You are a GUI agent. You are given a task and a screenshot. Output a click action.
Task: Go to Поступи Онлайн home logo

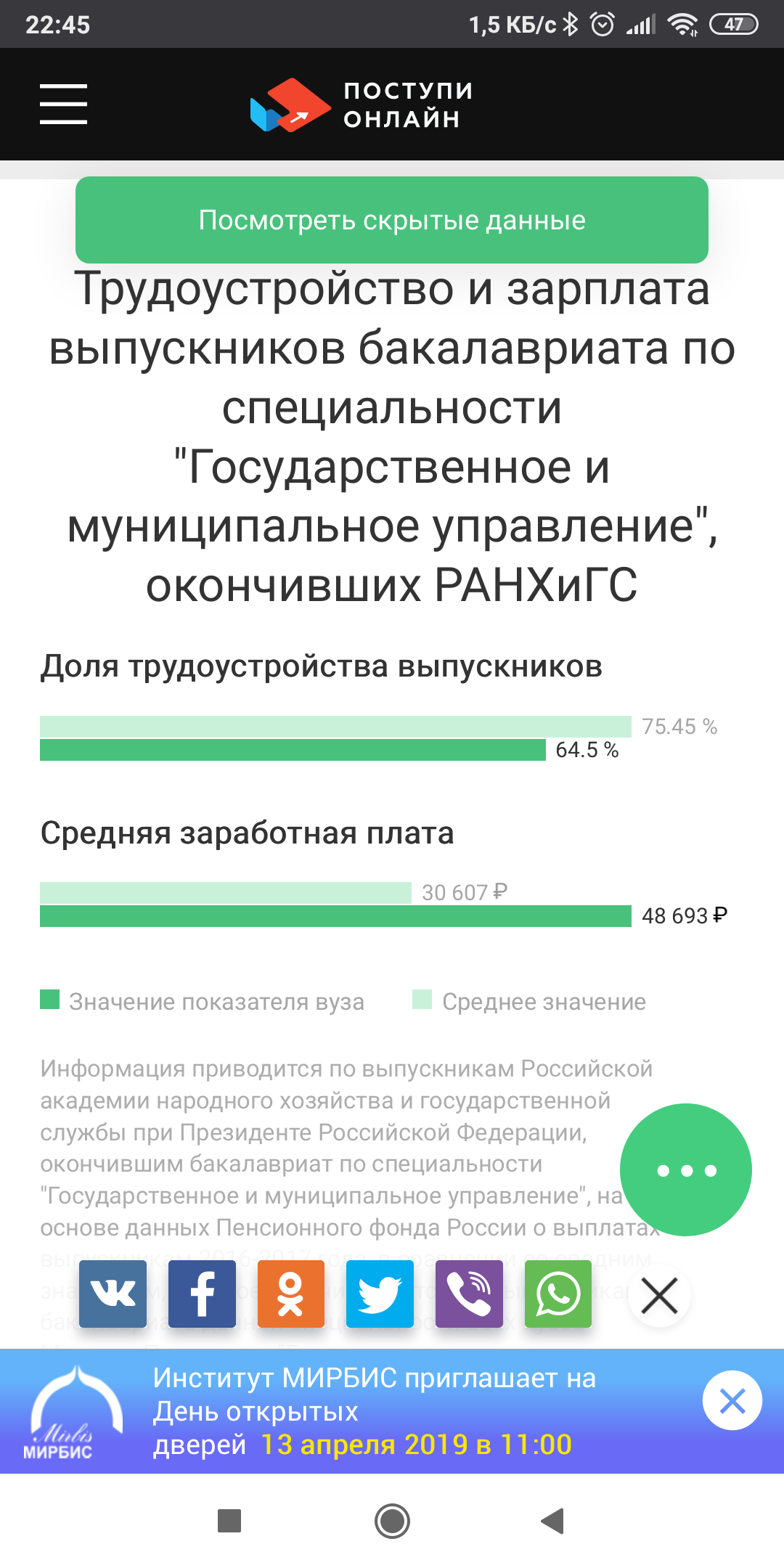click(362, 105)
